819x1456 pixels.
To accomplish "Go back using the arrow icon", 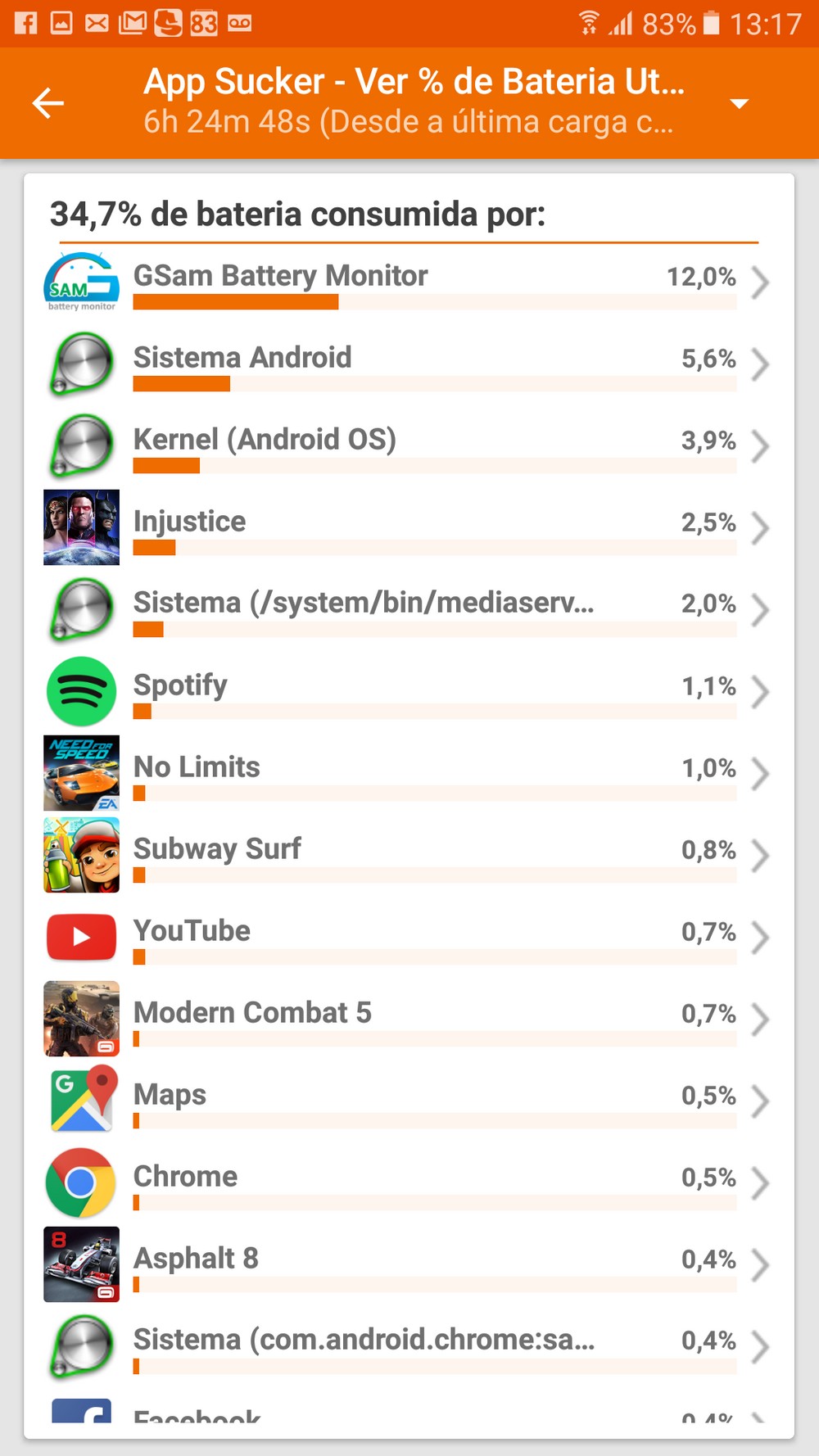I will coord(48,102).
